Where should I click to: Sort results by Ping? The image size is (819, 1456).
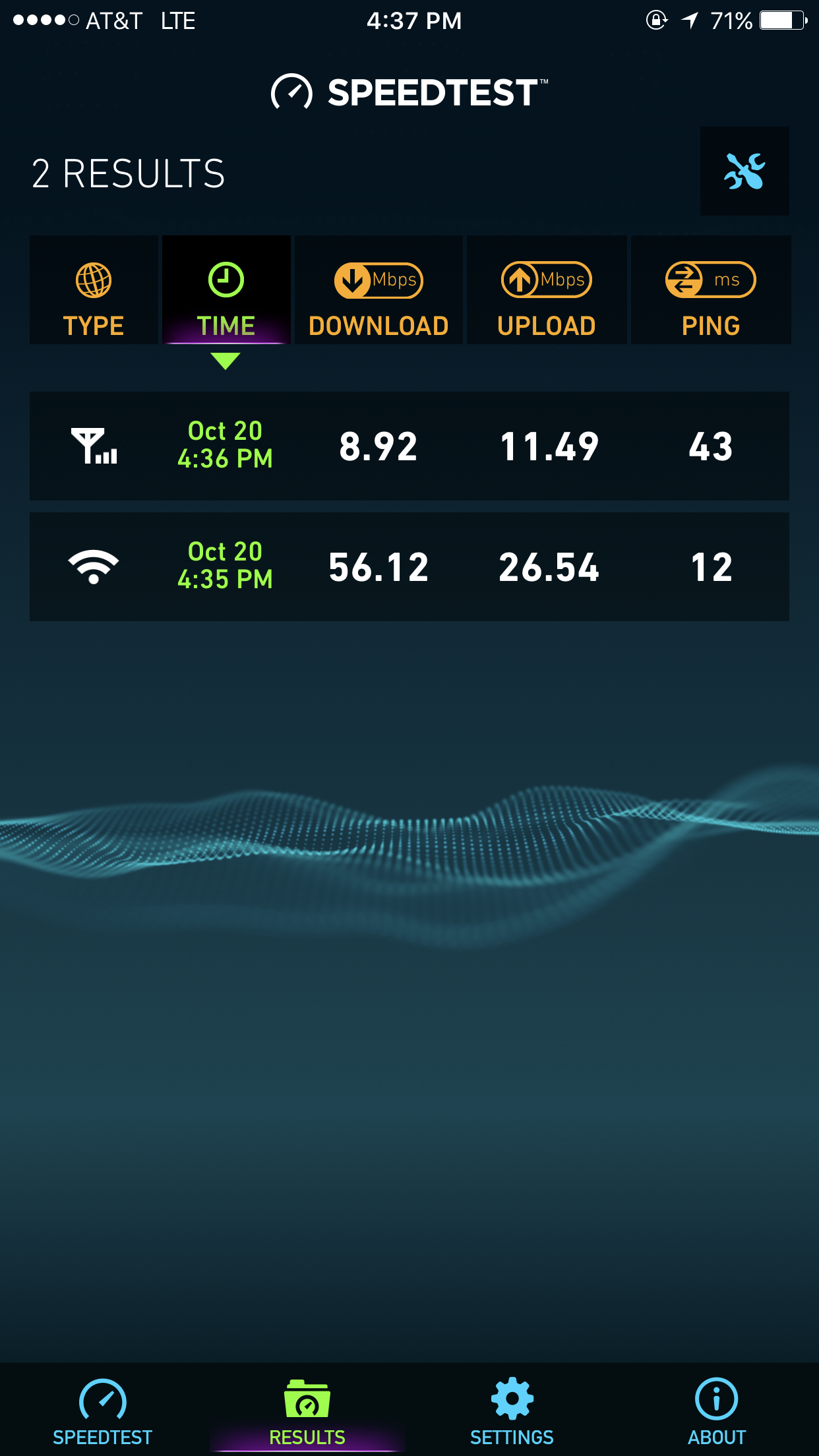point(711,290)
